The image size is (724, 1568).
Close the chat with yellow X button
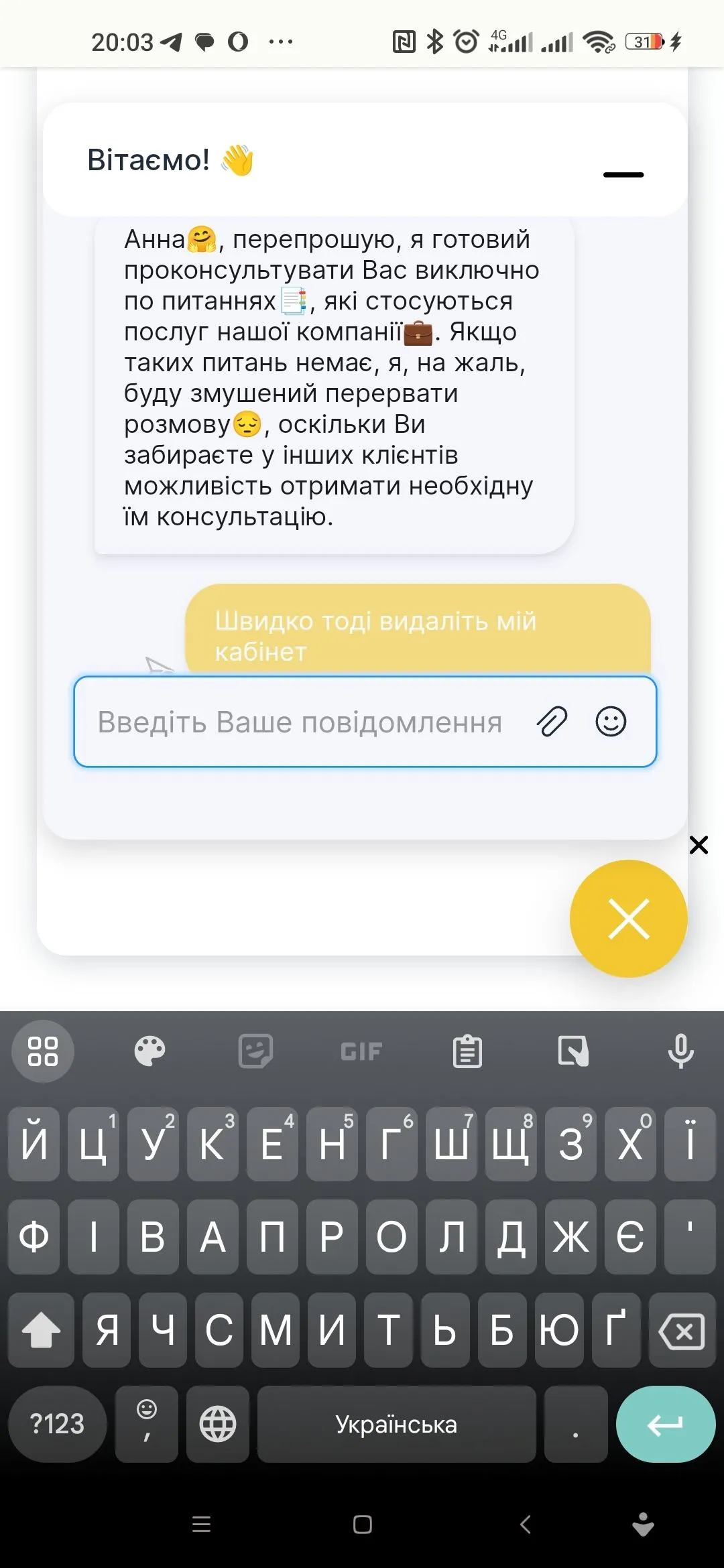628,919
